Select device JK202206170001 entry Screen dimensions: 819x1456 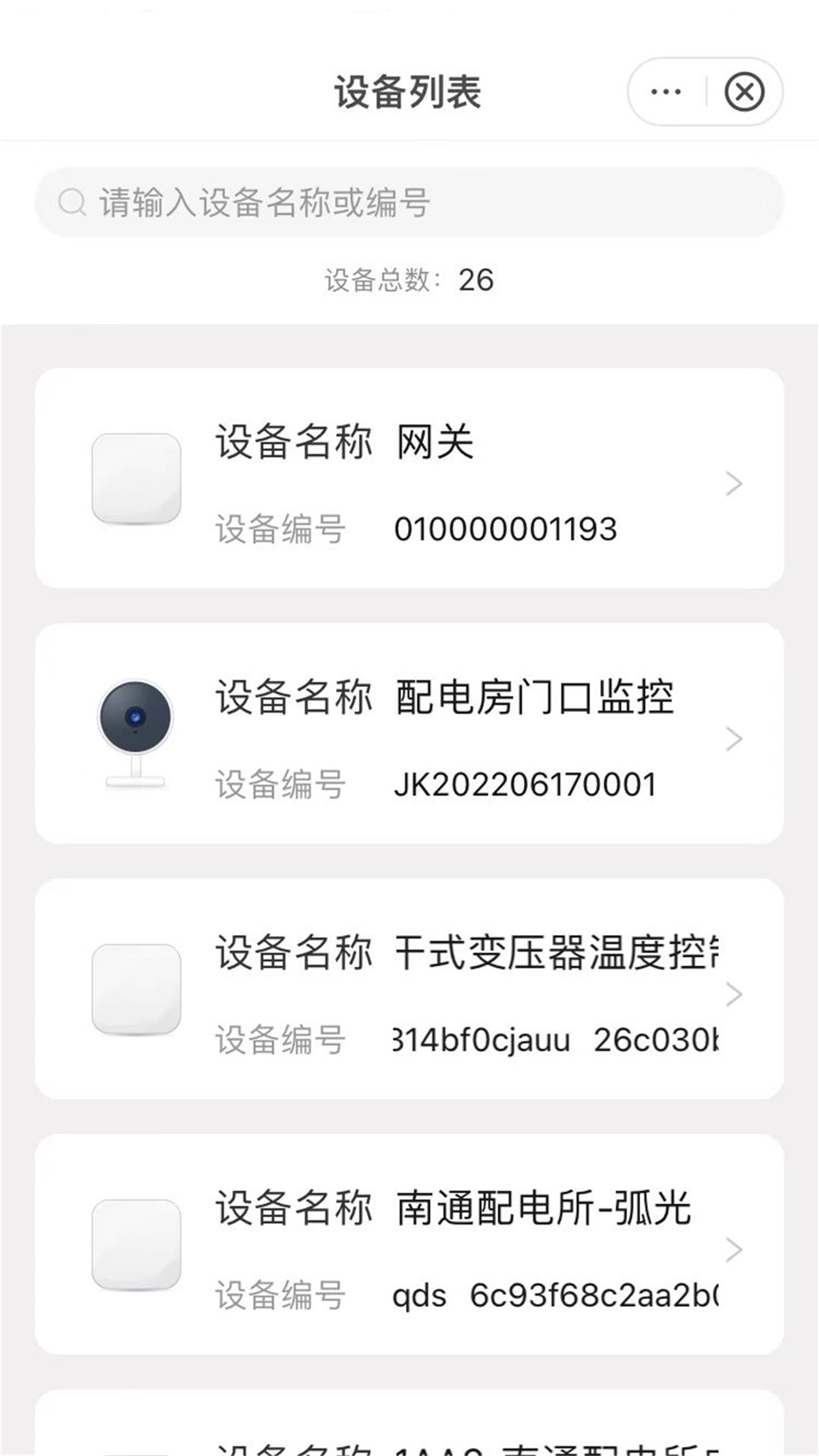pyautogui.click(x=409, y=732)
